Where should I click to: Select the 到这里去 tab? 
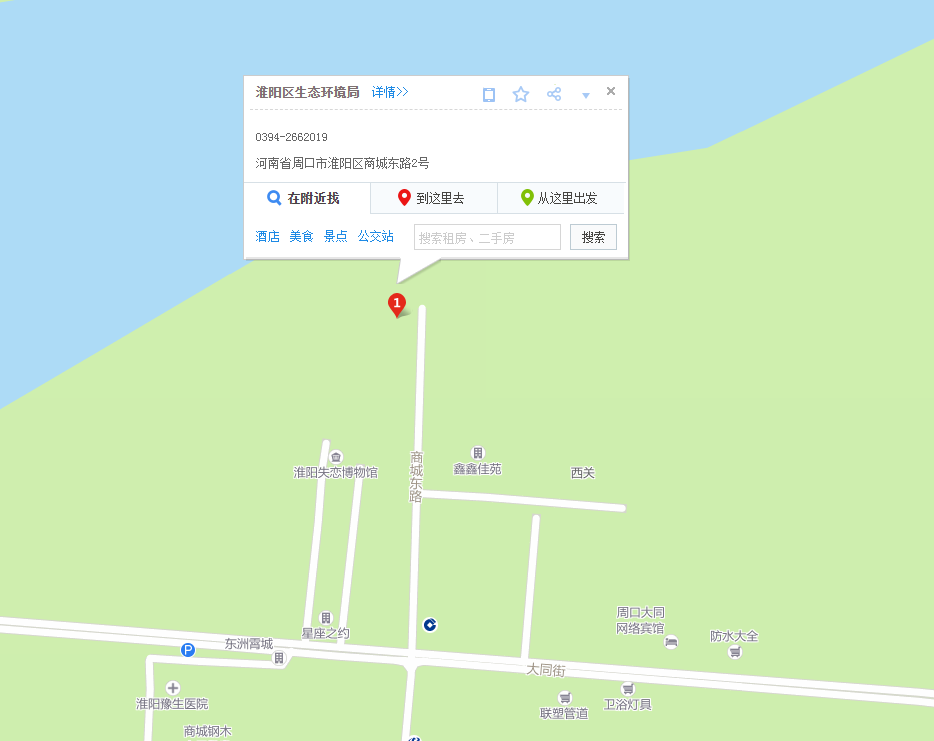pos(433,198)
